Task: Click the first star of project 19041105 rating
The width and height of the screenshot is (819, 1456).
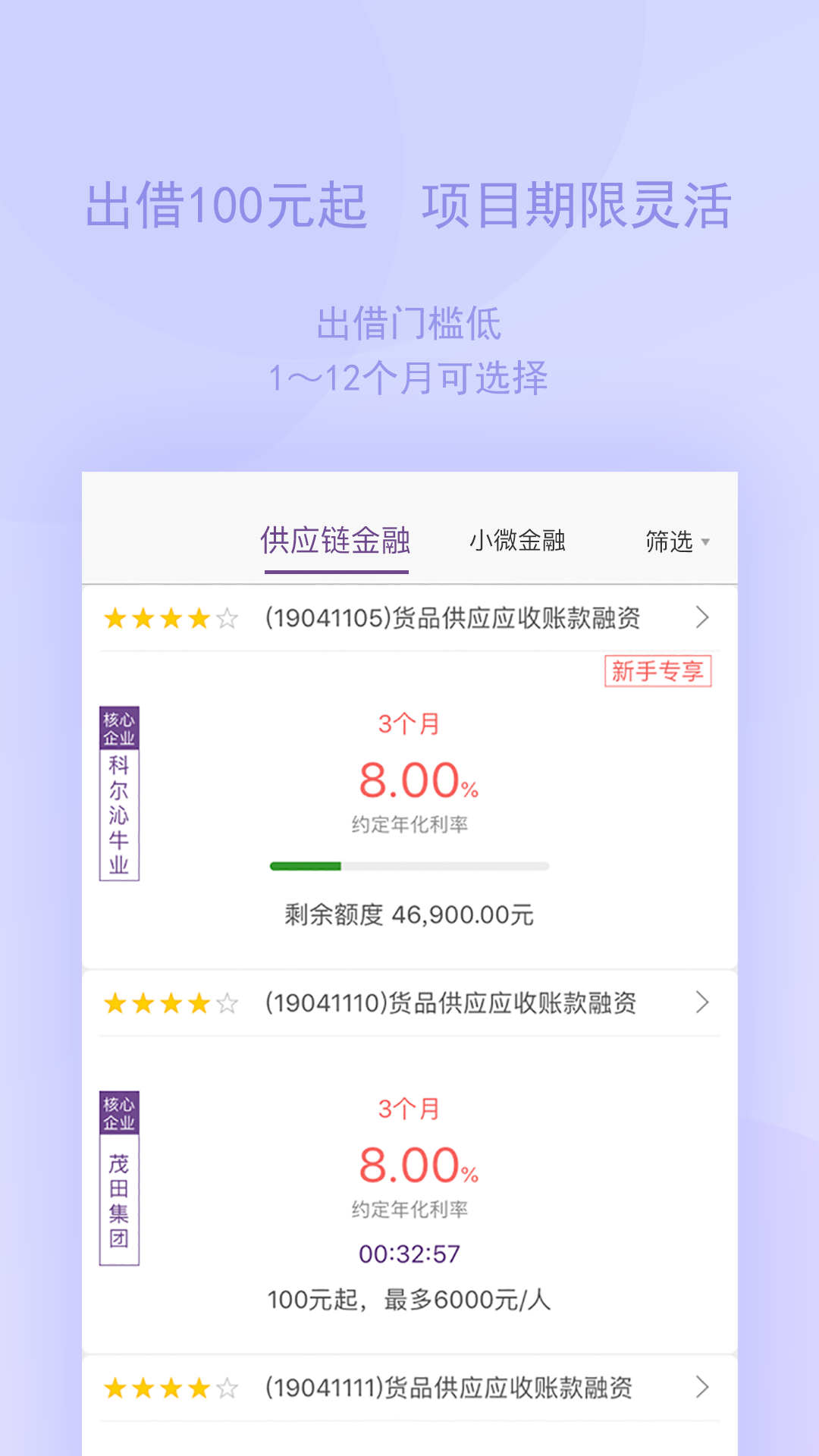Action: pyautogui.click(x=115, y=618)
